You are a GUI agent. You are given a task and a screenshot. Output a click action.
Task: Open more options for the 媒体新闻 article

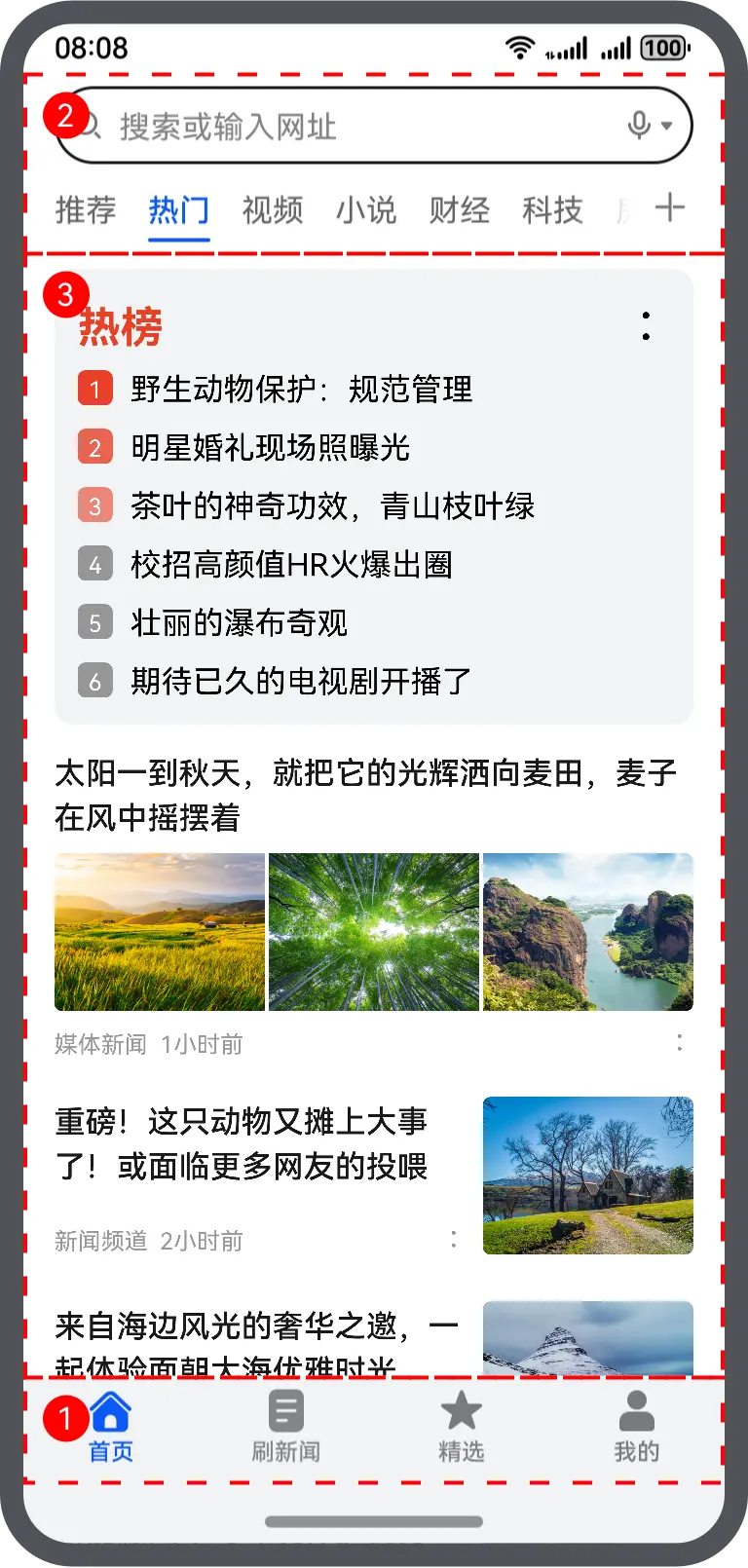[x=679, y=1043]
